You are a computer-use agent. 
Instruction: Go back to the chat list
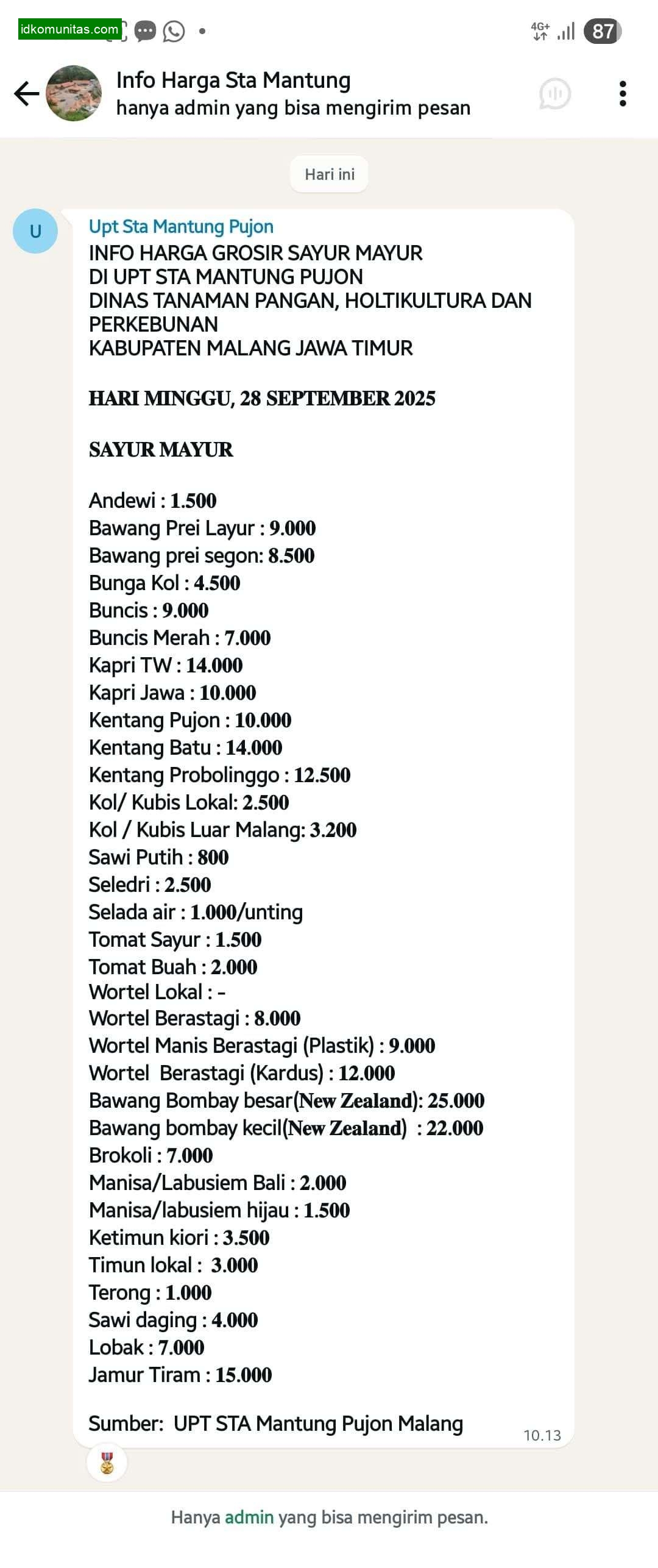pos(26,94)
